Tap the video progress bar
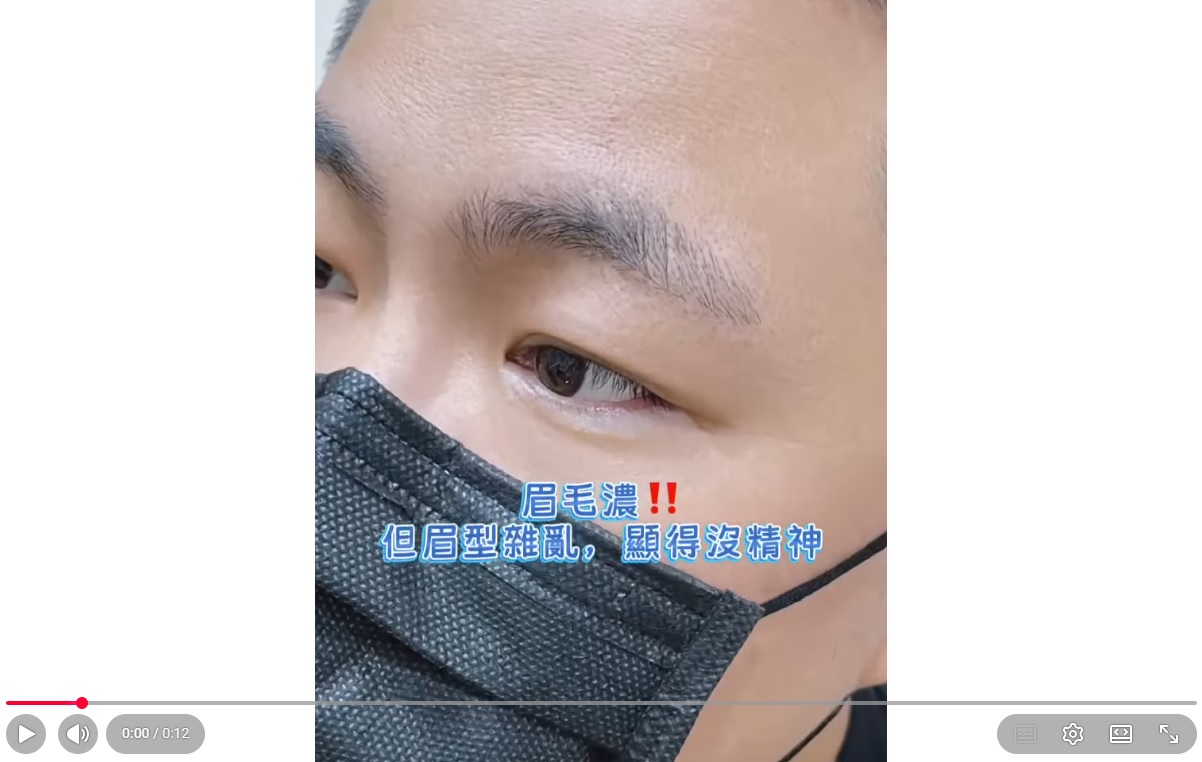This screenshot has width=1202, height=762. 600,703
